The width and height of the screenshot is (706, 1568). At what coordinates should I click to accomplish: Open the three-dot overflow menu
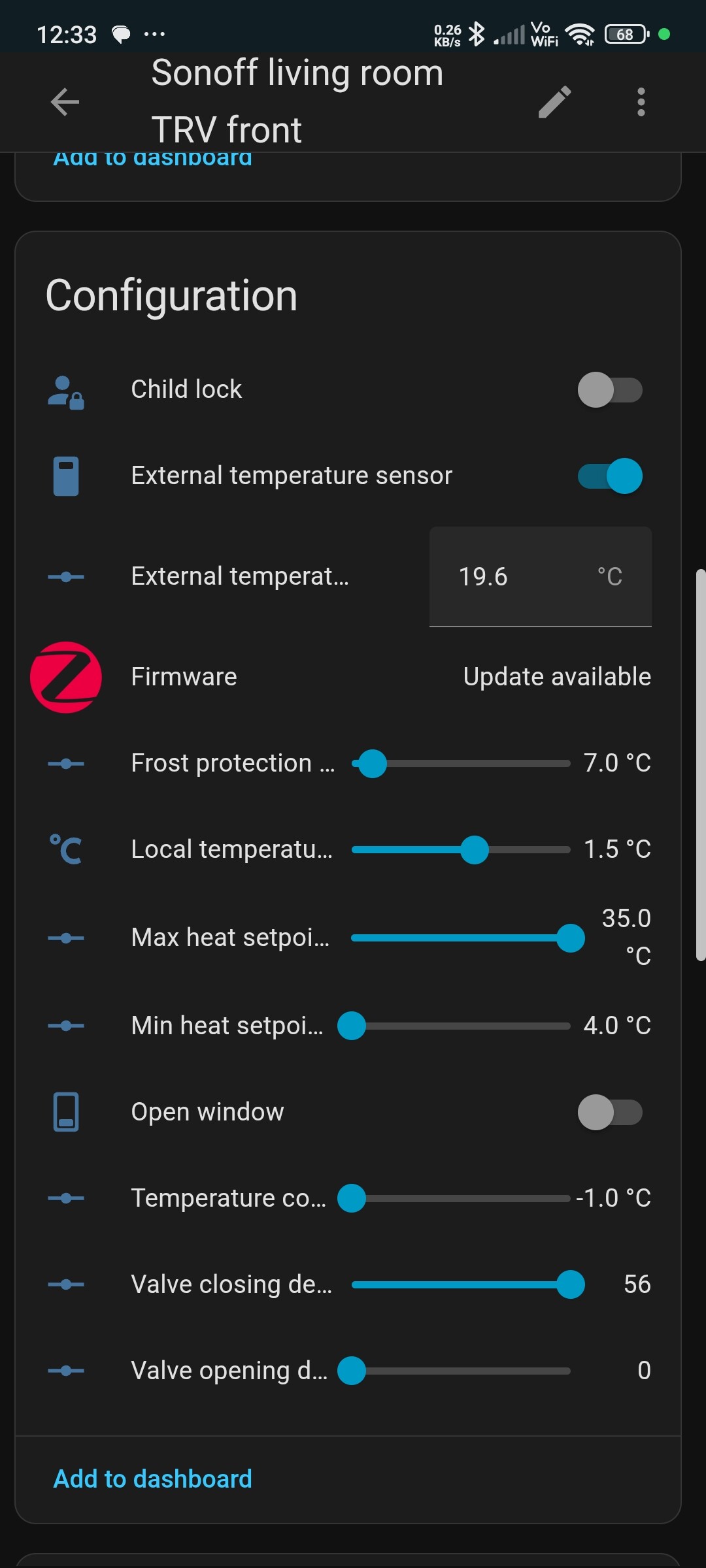point(641,102)
